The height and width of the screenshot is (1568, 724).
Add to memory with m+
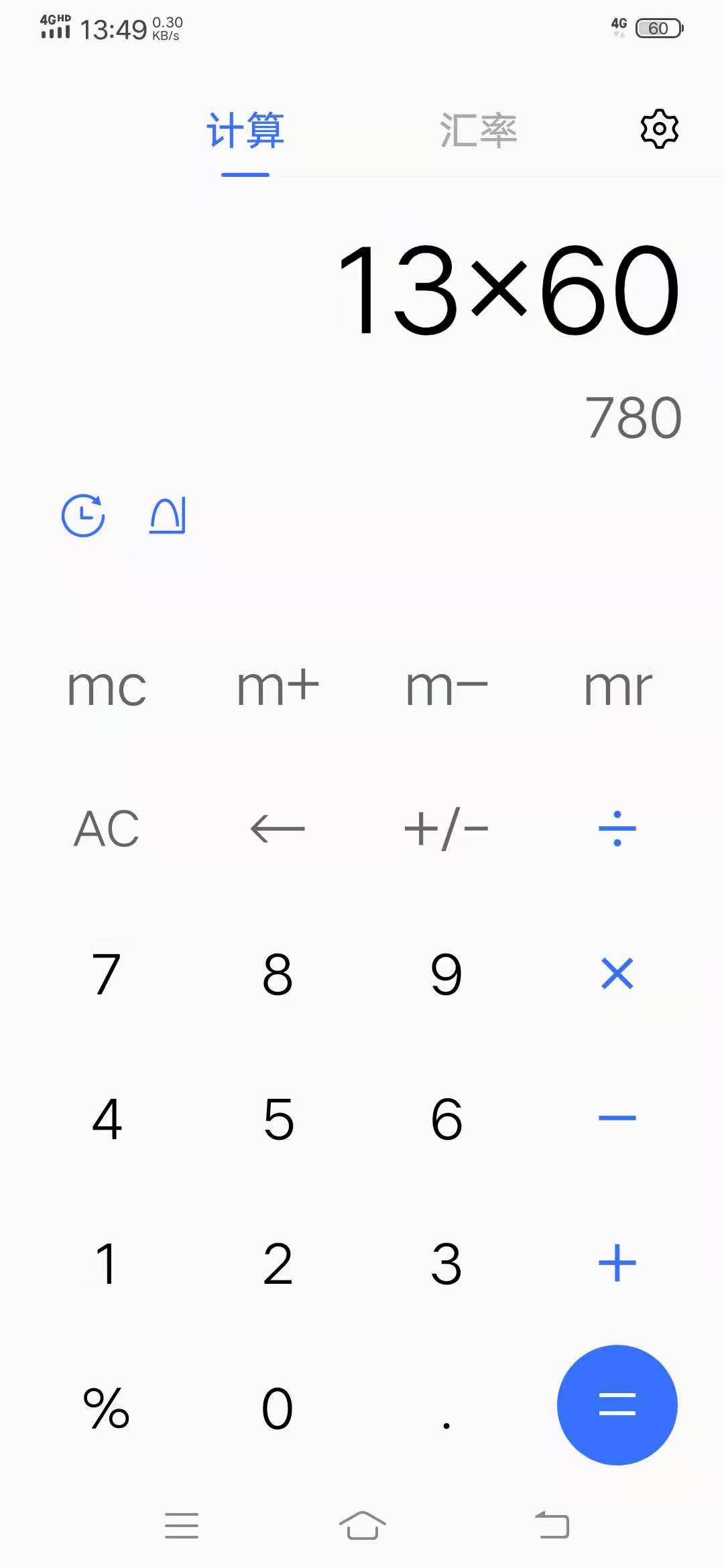278,688
